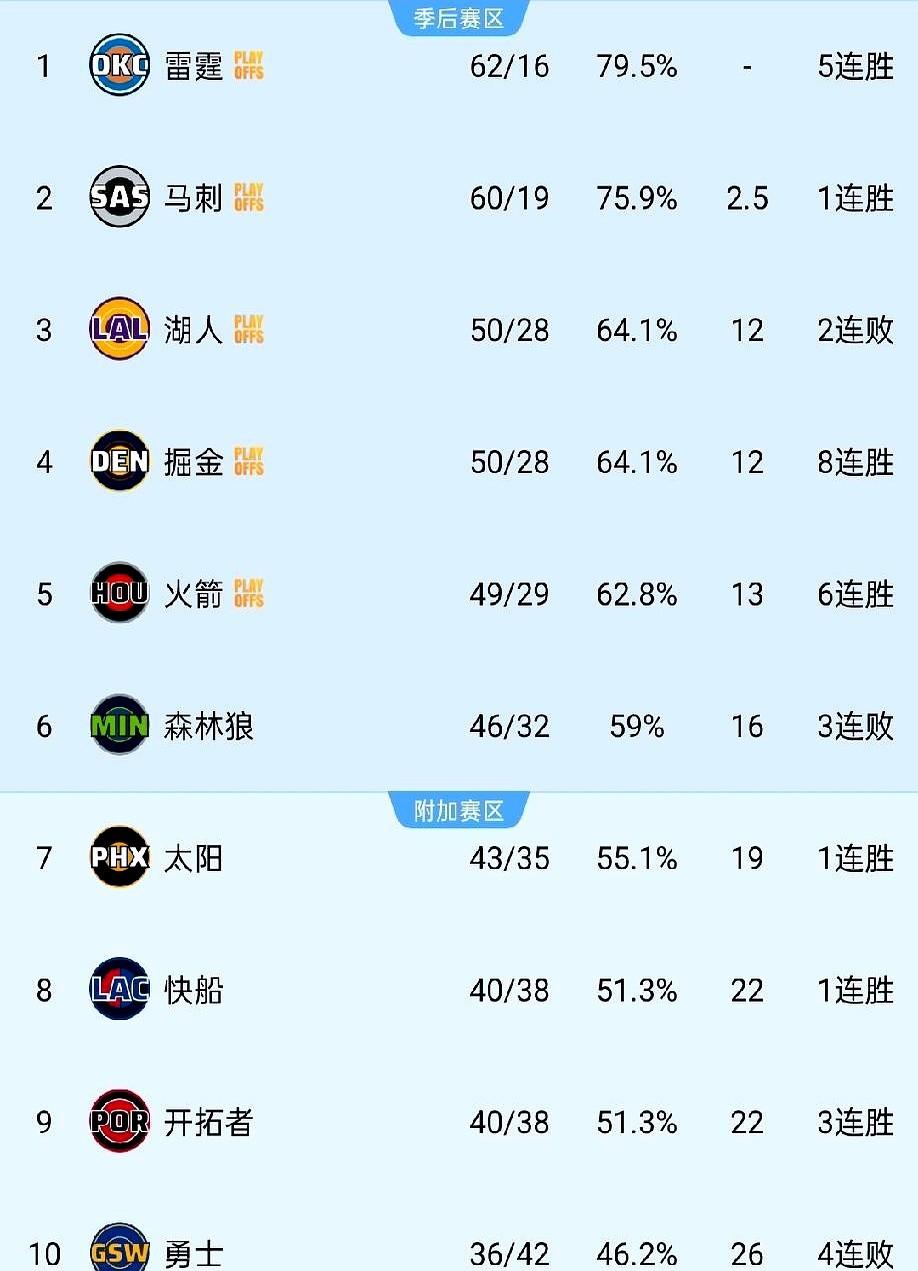
Task: Select the LAC Clippers team logo
Action: (x=119, y=991)
